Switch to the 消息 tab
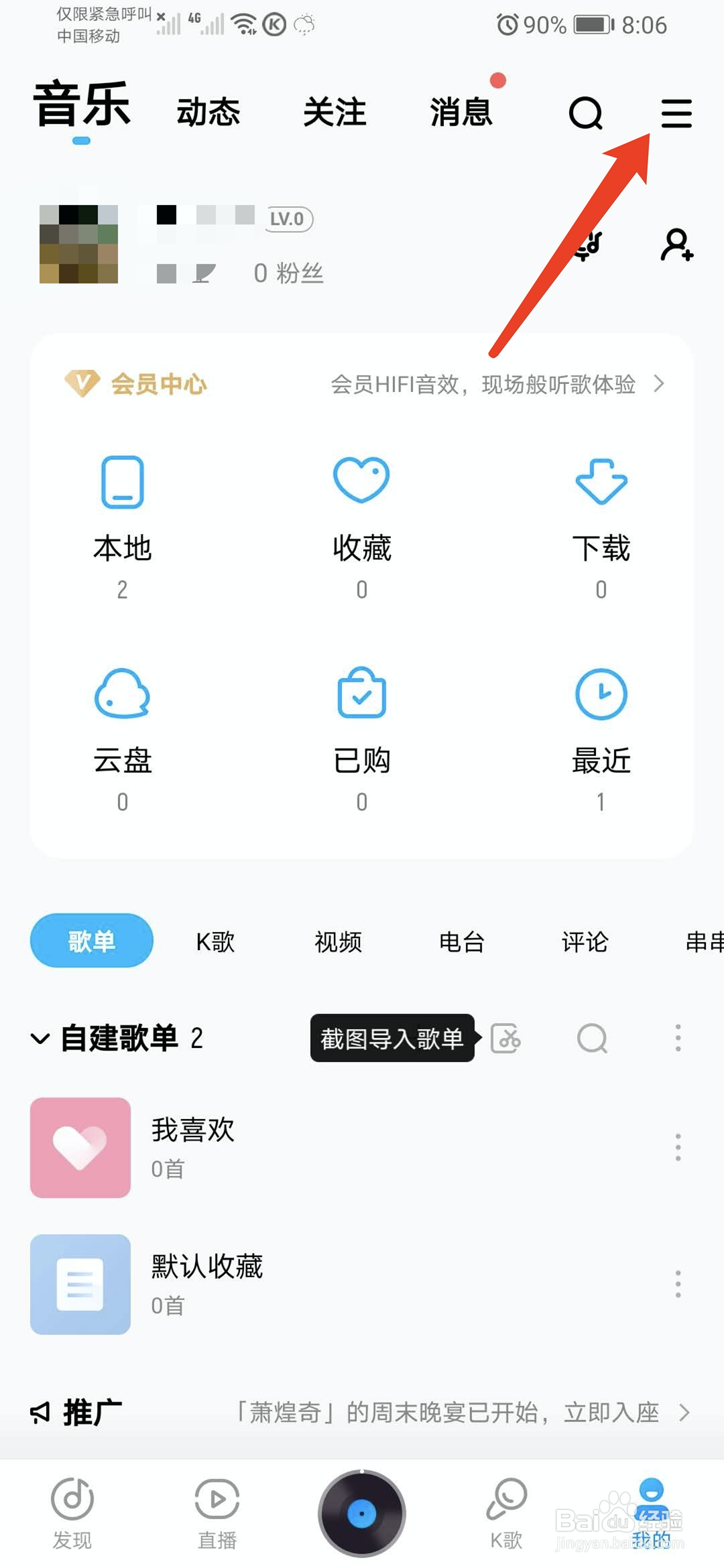Screen dimensions: 724x1568 coord(461,113)
